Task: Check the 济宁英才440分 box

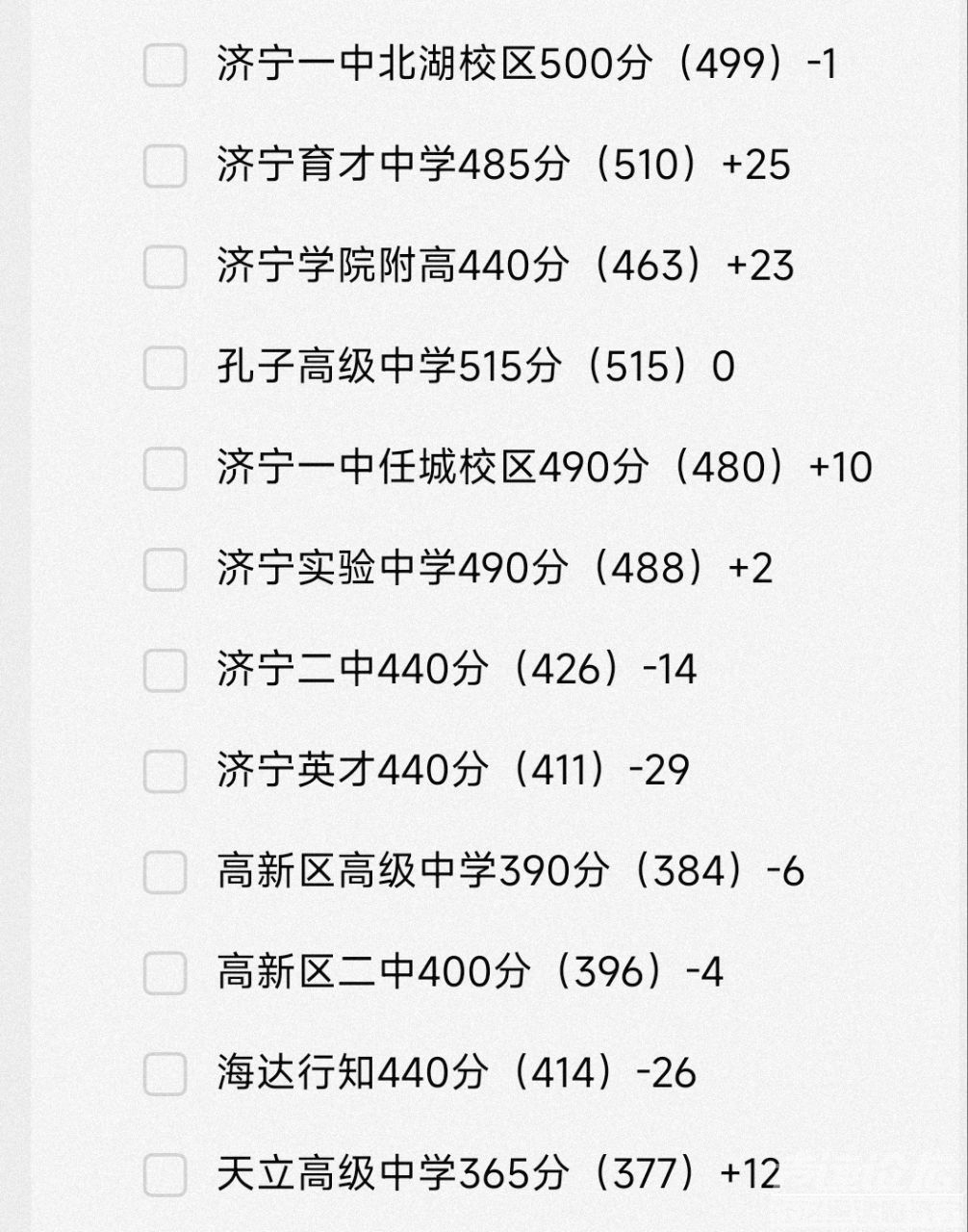Action: point(165,772)
